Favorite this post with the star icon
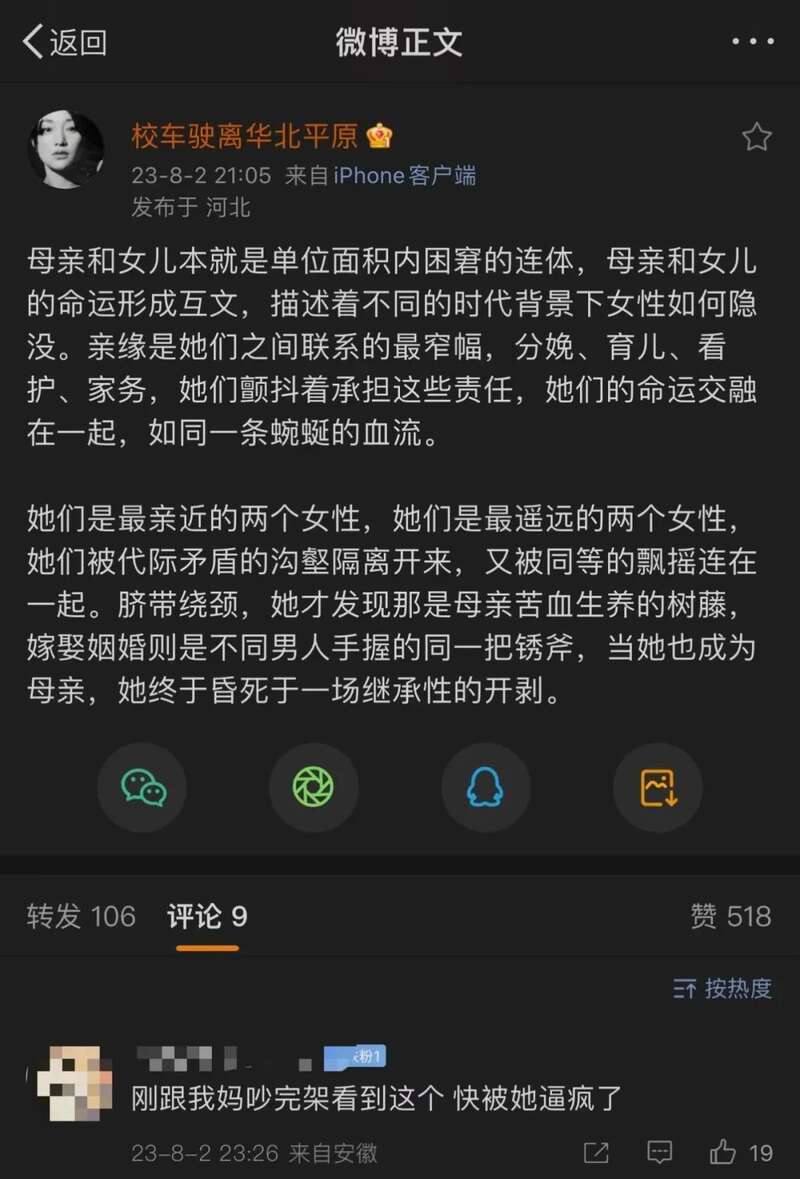 coord(757,137)
